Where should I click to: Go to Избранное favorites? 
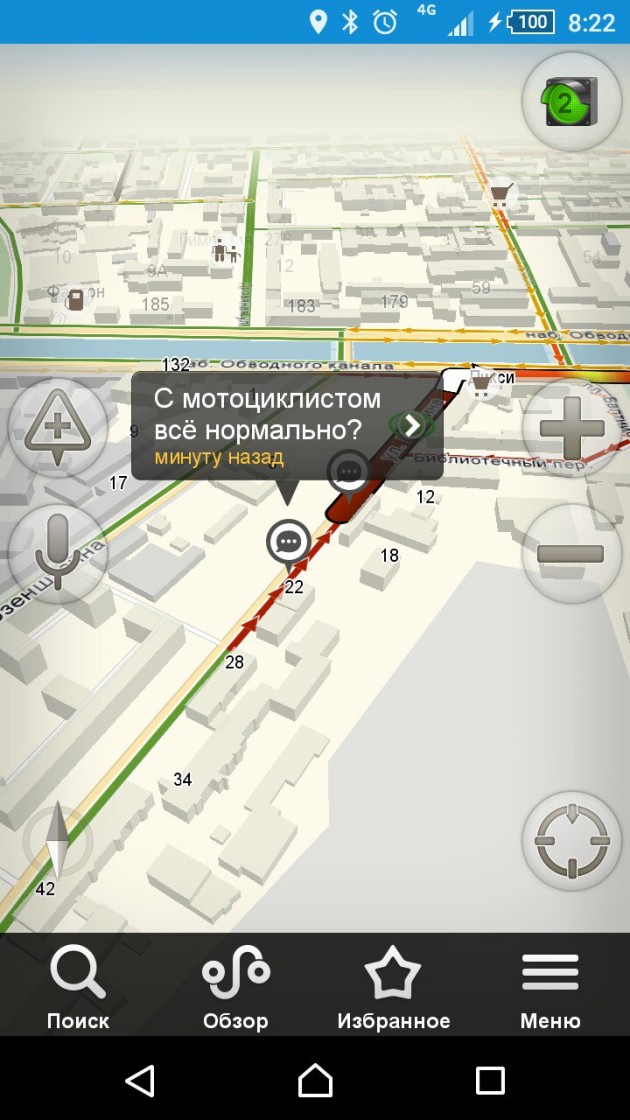393,989
